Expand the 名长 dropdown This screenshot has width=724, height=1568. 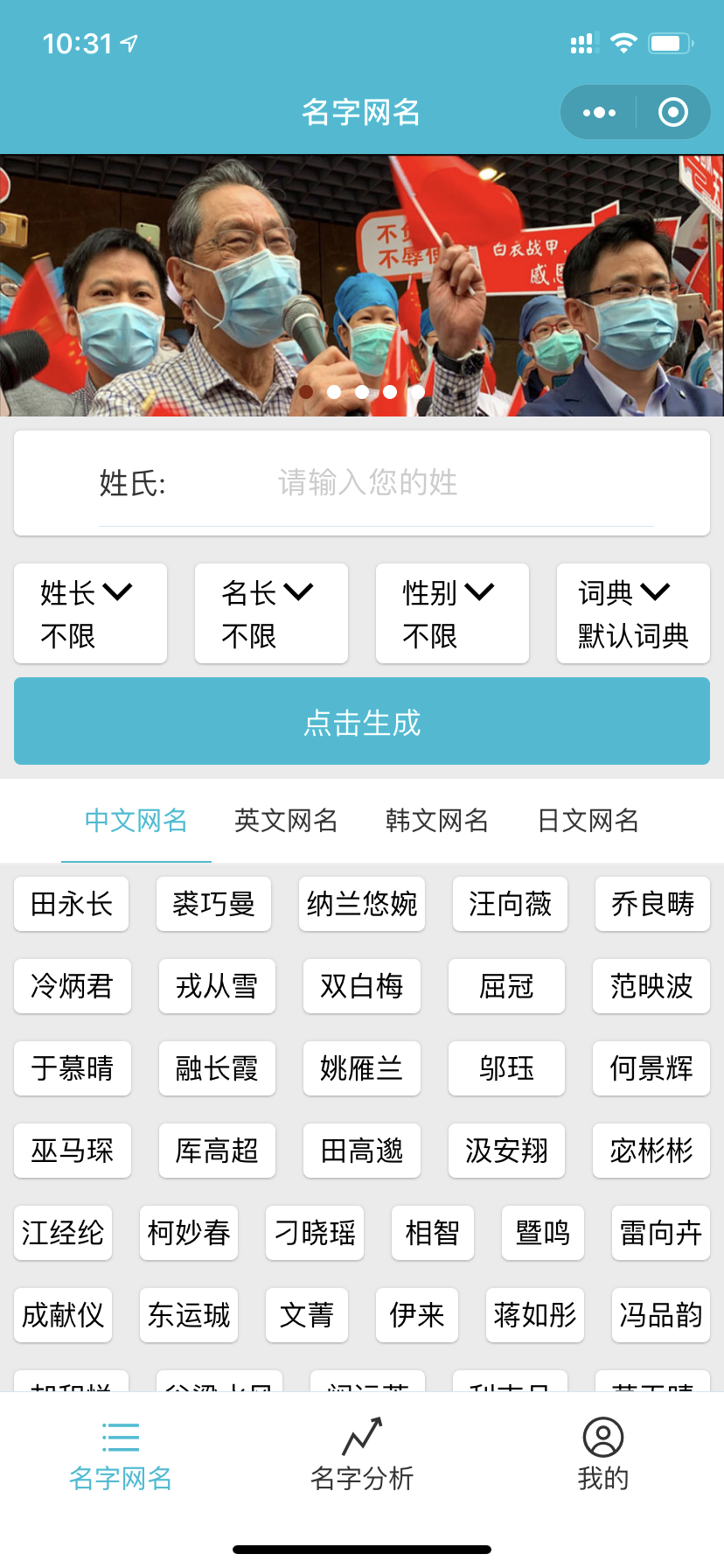(x=271, y=612)
